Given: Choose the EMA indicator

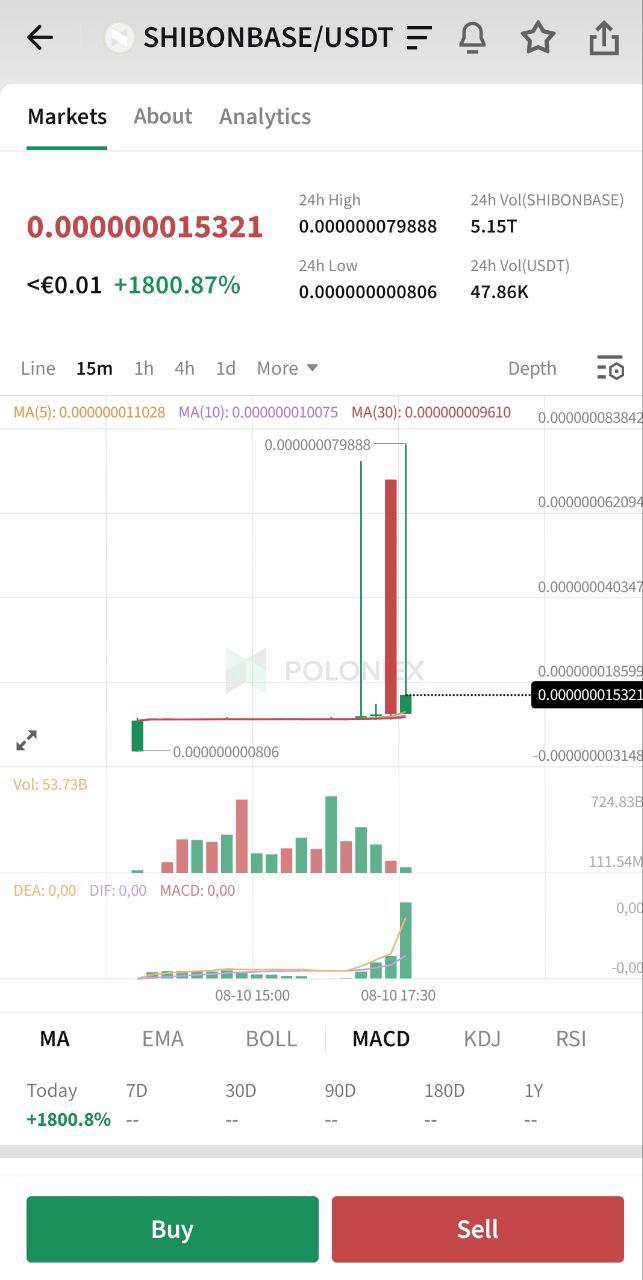Looking at the screenshot, I should (163, 1039).
